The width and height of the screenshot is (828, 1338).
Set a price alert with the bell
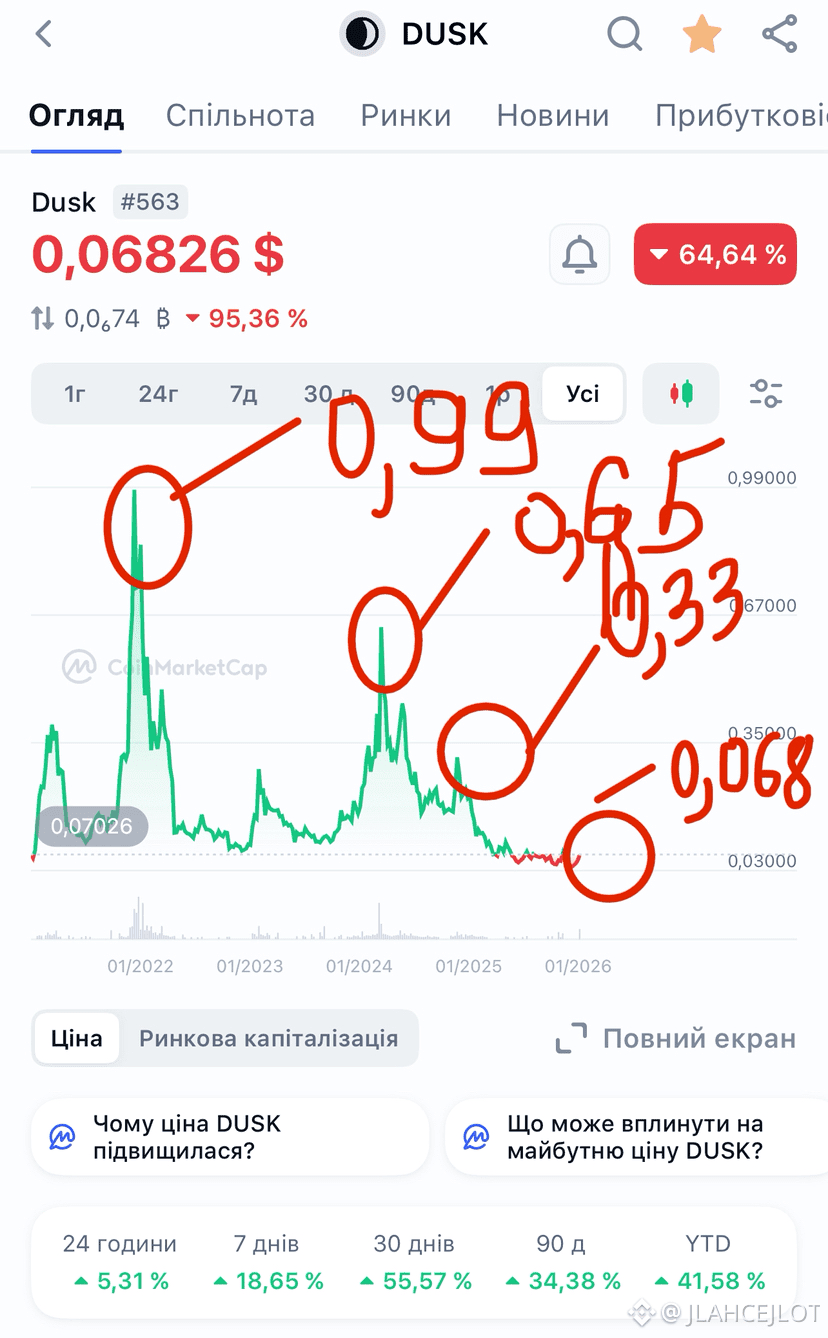579,255
